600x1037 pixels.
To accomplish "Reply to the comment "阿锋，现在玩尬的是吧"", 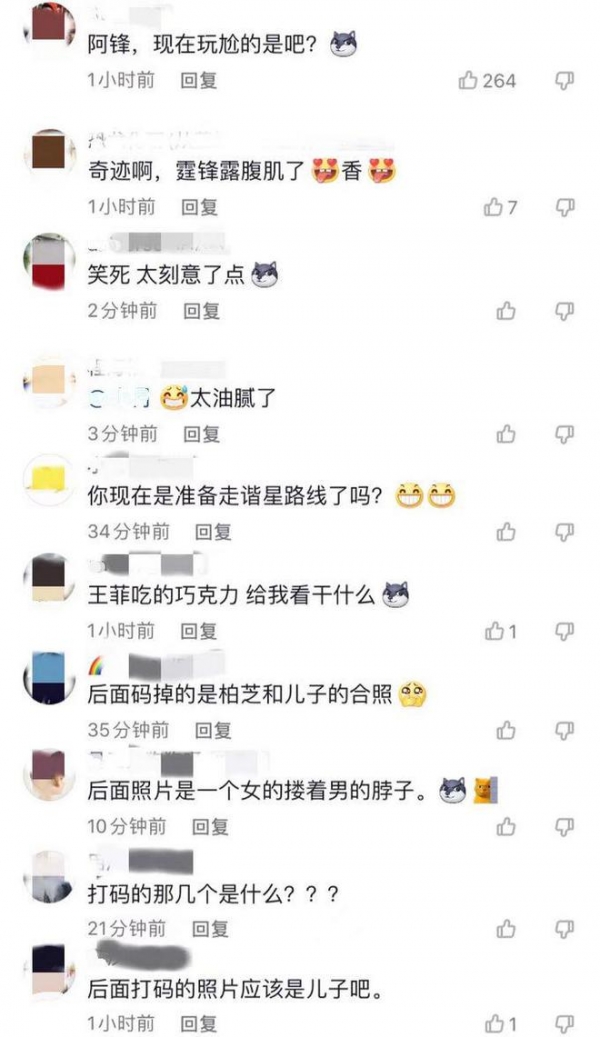I will tap(198, 80).
